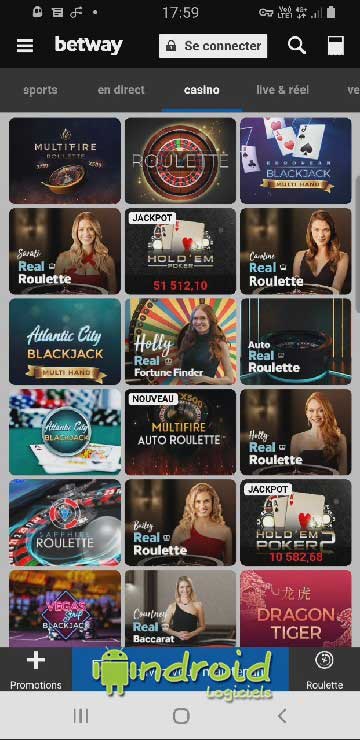360x740 pixels.
Task: Switch to the sports tab
Action: tap(40, 90)
